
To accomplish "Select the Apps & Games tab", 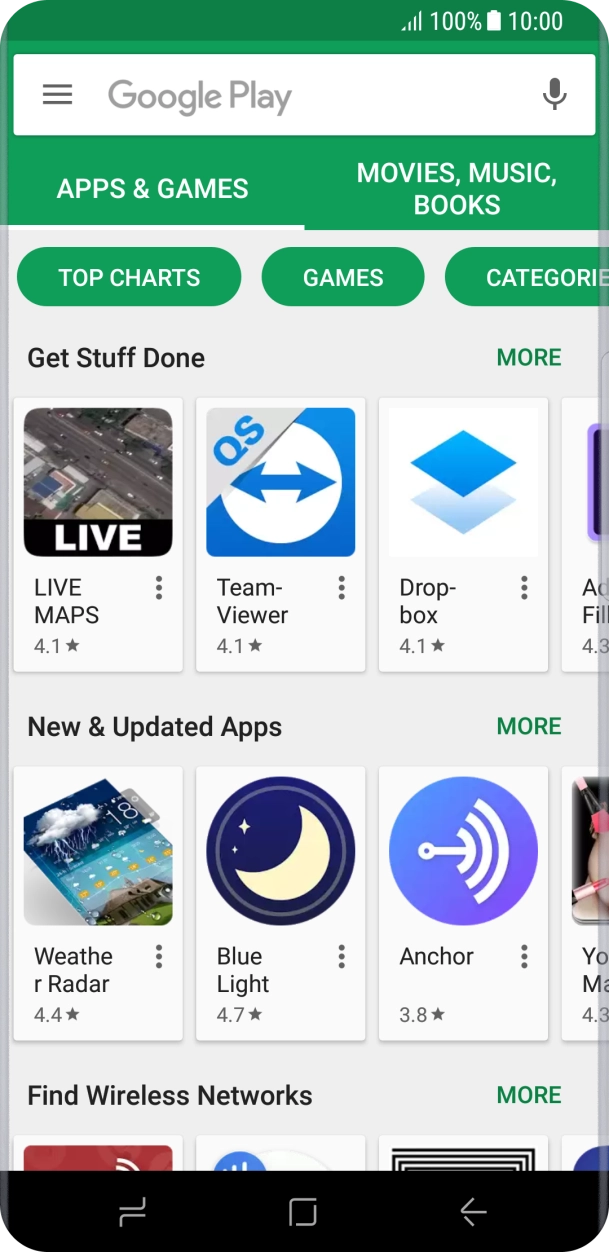I will pos(153,188).
